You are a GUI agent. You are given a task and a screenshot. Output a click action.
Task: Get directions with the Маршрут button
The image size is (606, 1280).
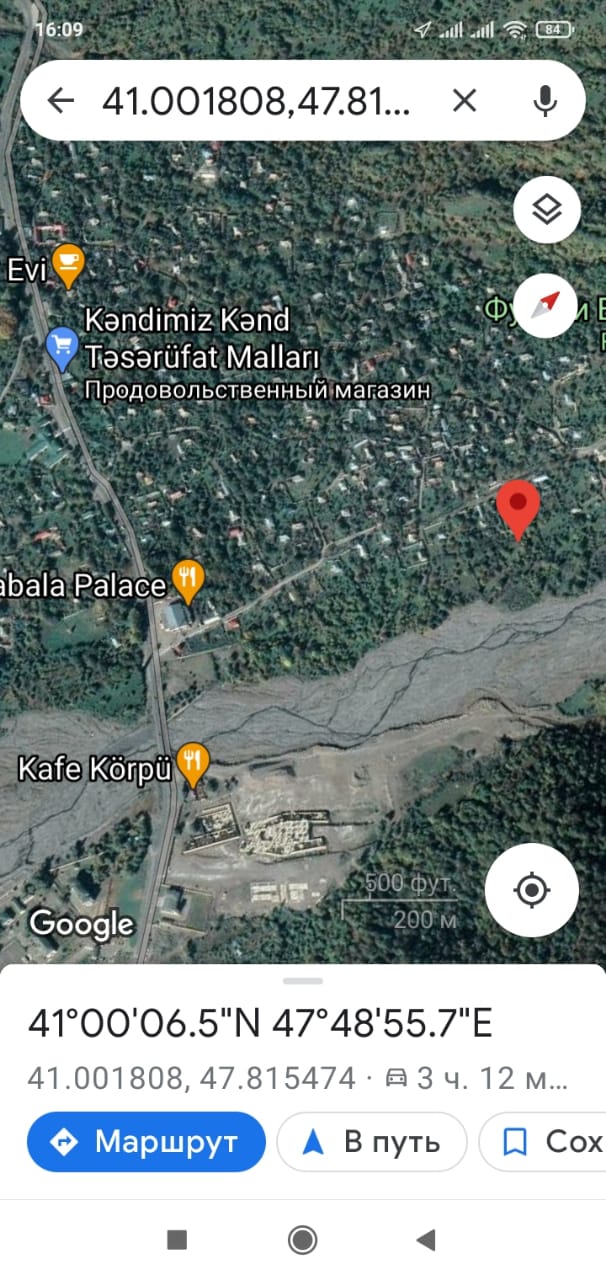(146, 1141)
